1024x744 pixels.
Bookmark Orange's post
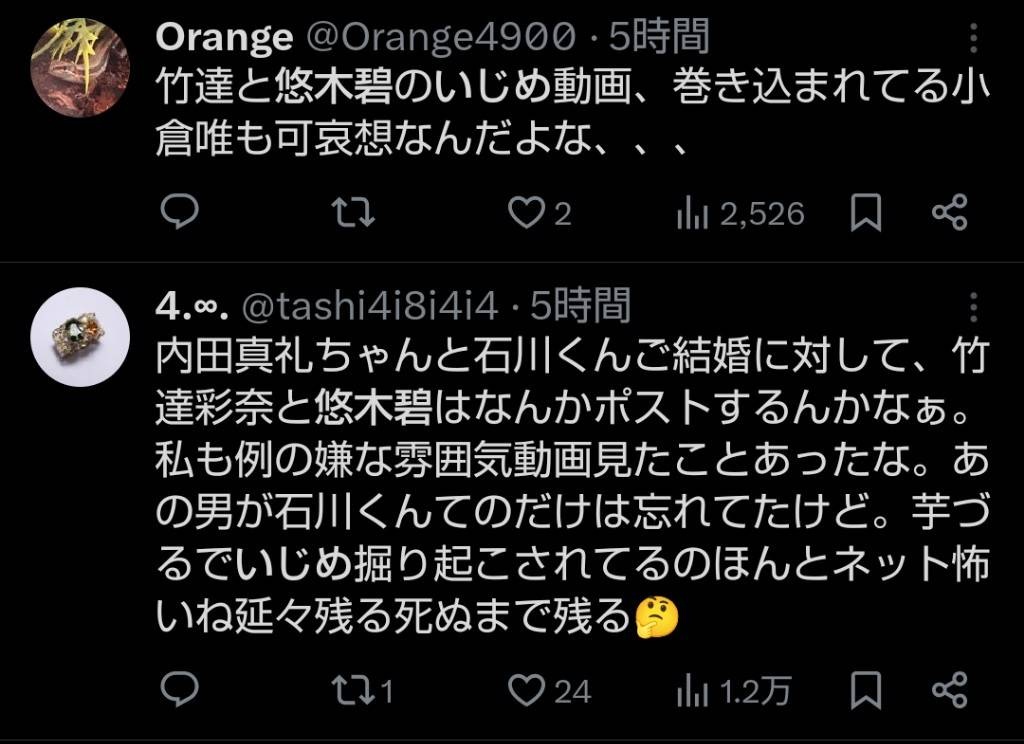click(866, 212)
